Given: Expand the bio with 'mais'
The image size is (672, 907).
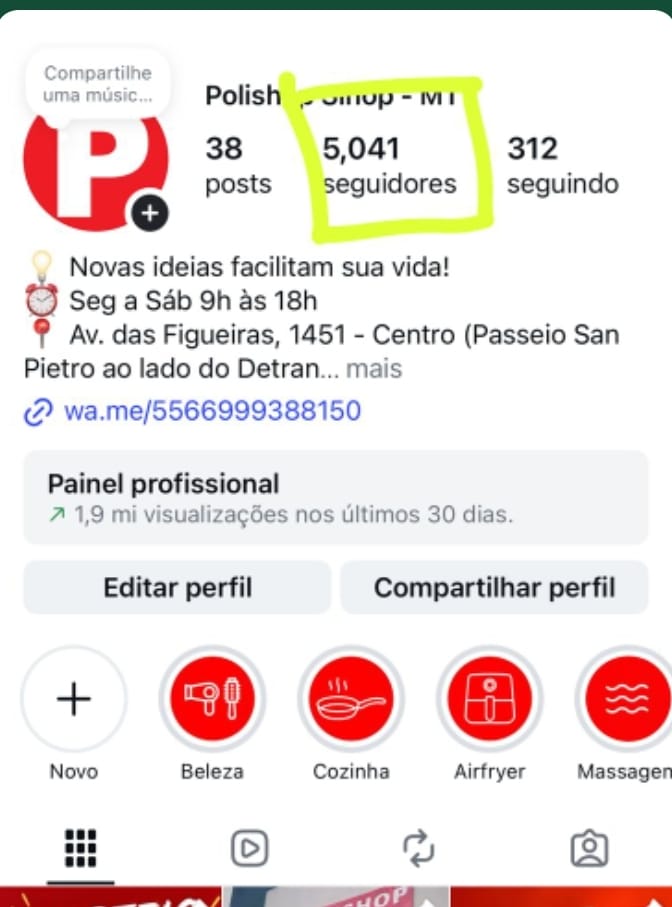Looking at the screenshot, I should pyautogui.click(x=374, y=369).
